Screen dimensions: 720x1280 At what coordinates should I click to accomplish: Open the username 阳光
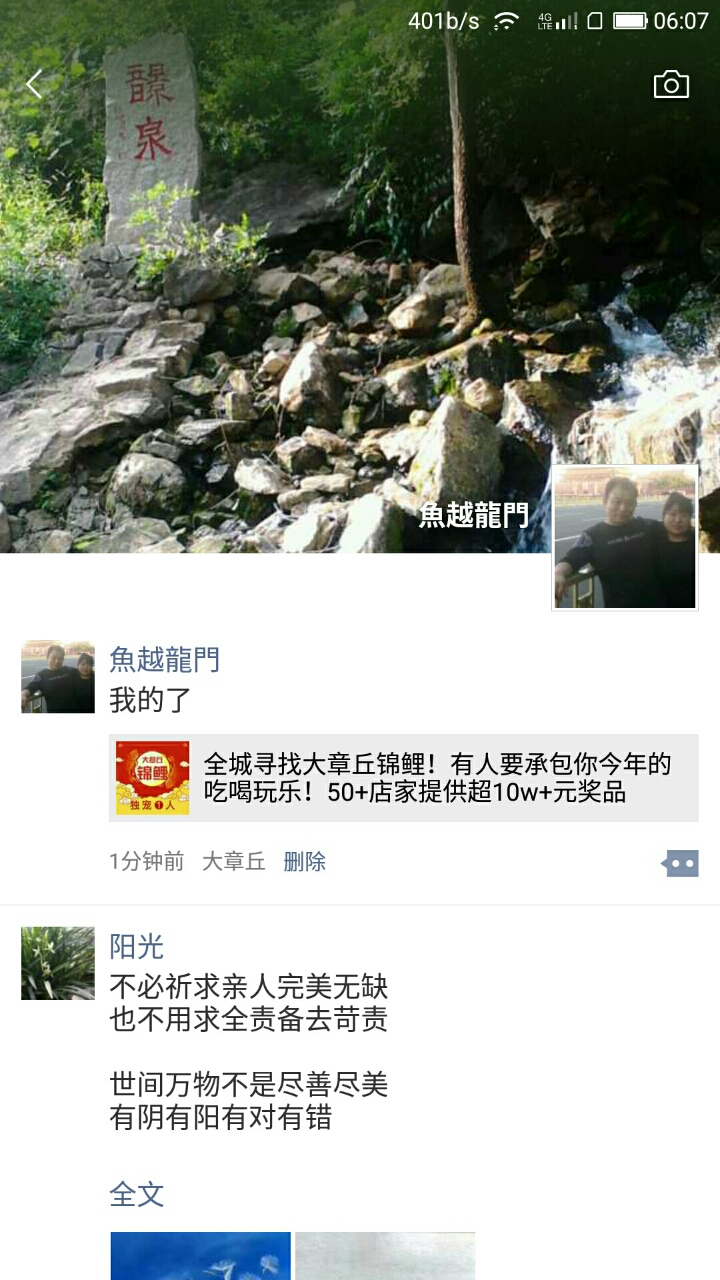click(x=136, y=946)
